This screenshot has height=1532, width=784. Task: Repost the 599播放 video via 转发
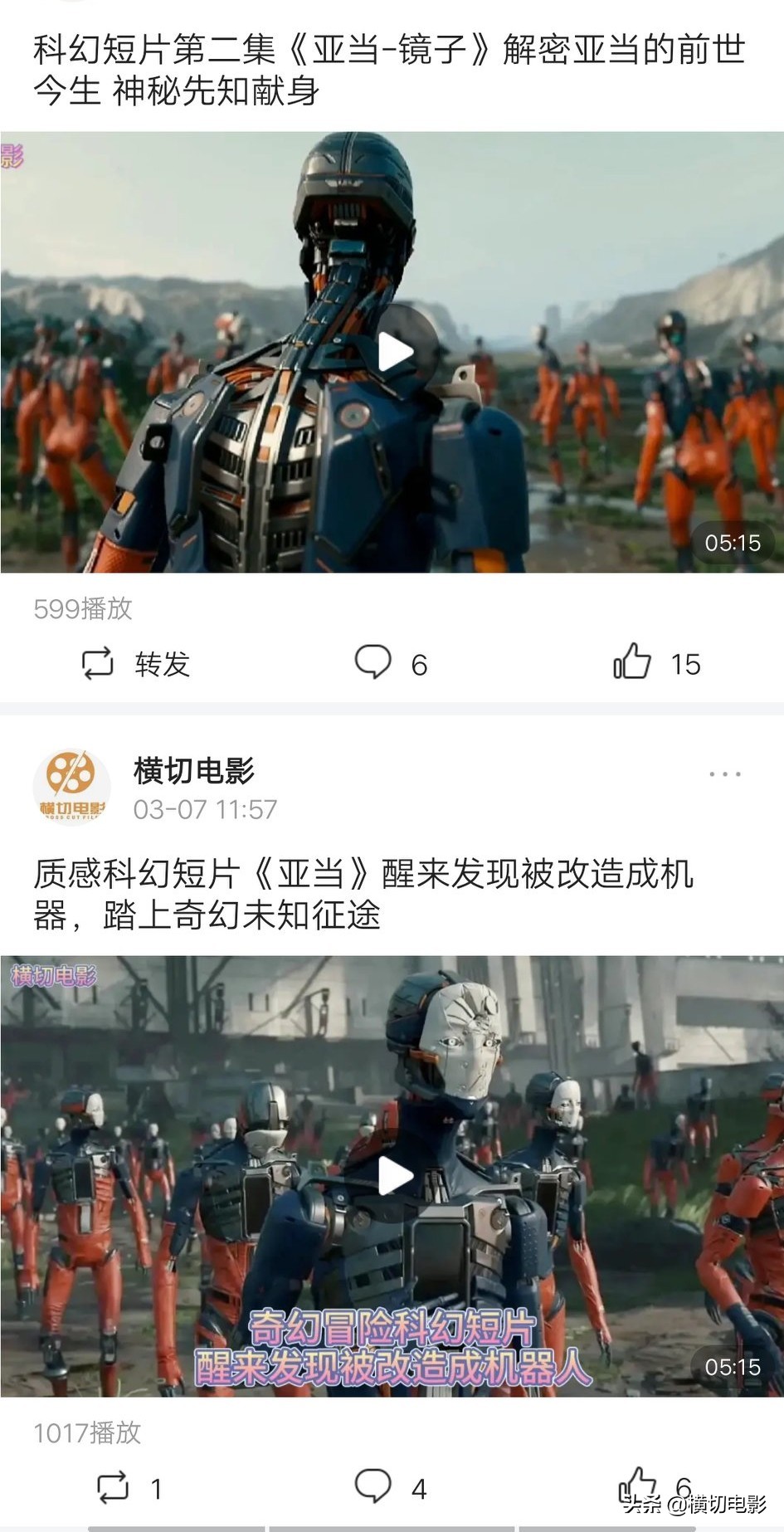(x=136, y=664)
